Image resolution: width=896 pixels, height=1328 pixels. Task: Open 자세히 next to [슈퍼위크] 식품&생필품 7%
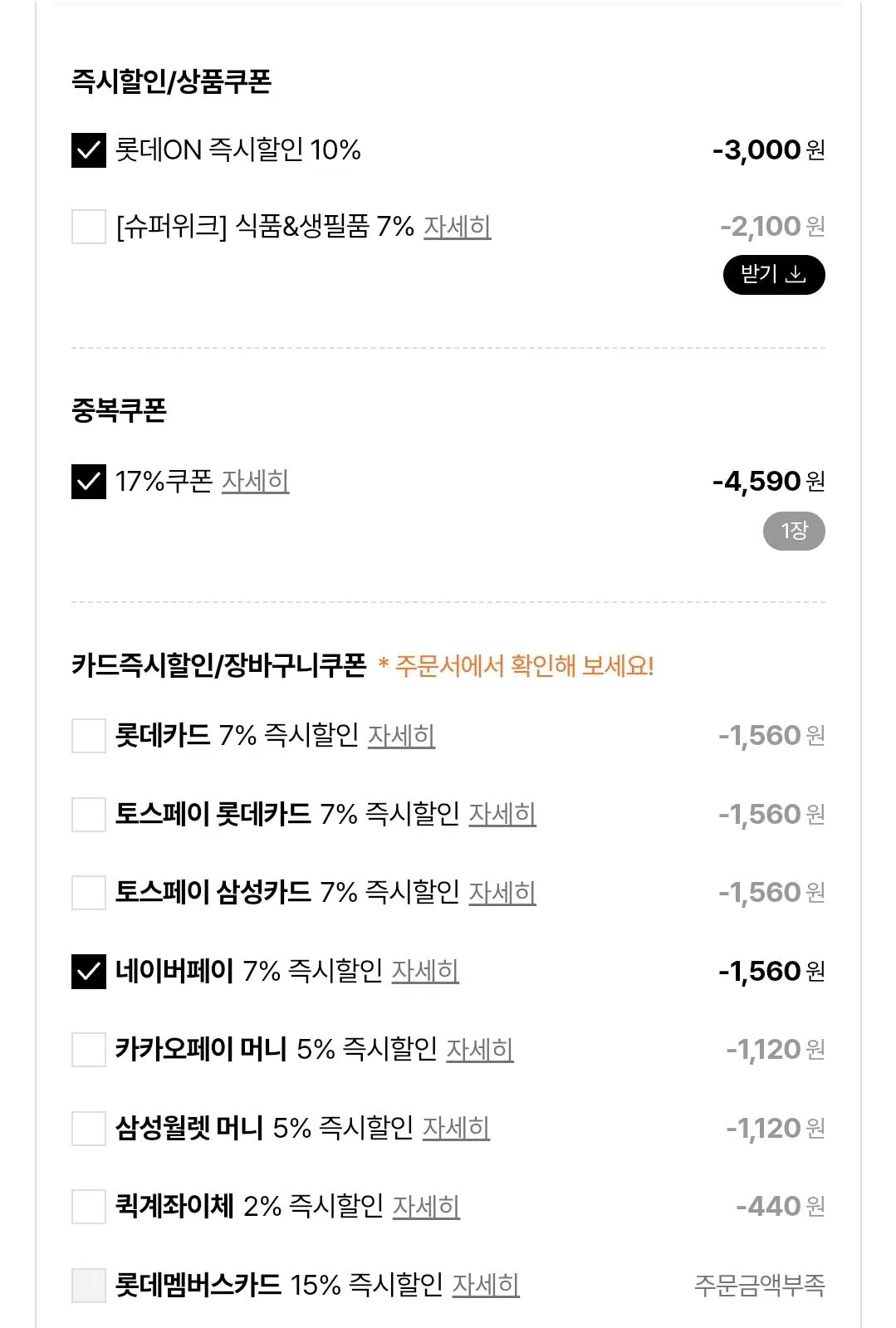click(x=456, y=227)
